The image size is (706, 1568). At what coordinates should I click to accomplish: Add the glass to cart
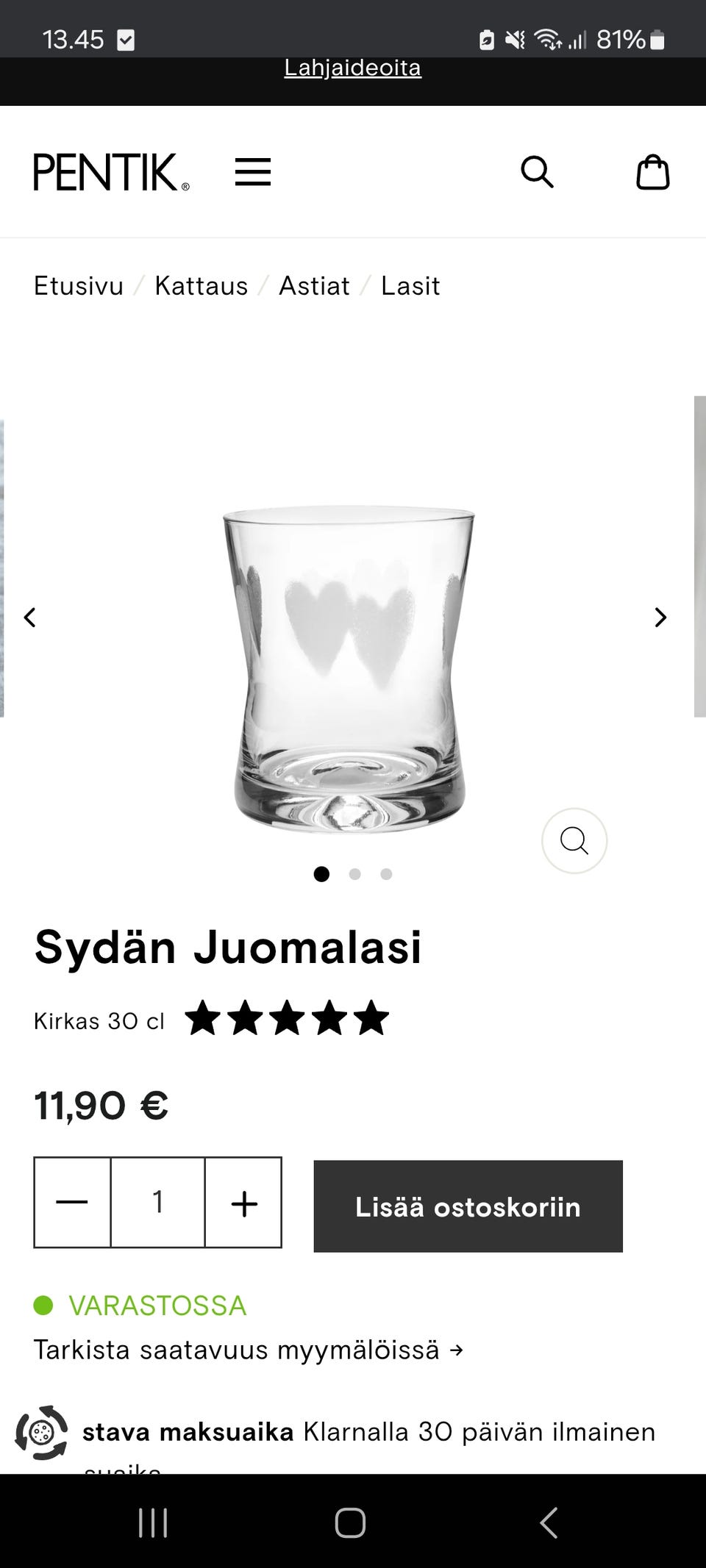pyautogui.click(x=468, y=1206)
